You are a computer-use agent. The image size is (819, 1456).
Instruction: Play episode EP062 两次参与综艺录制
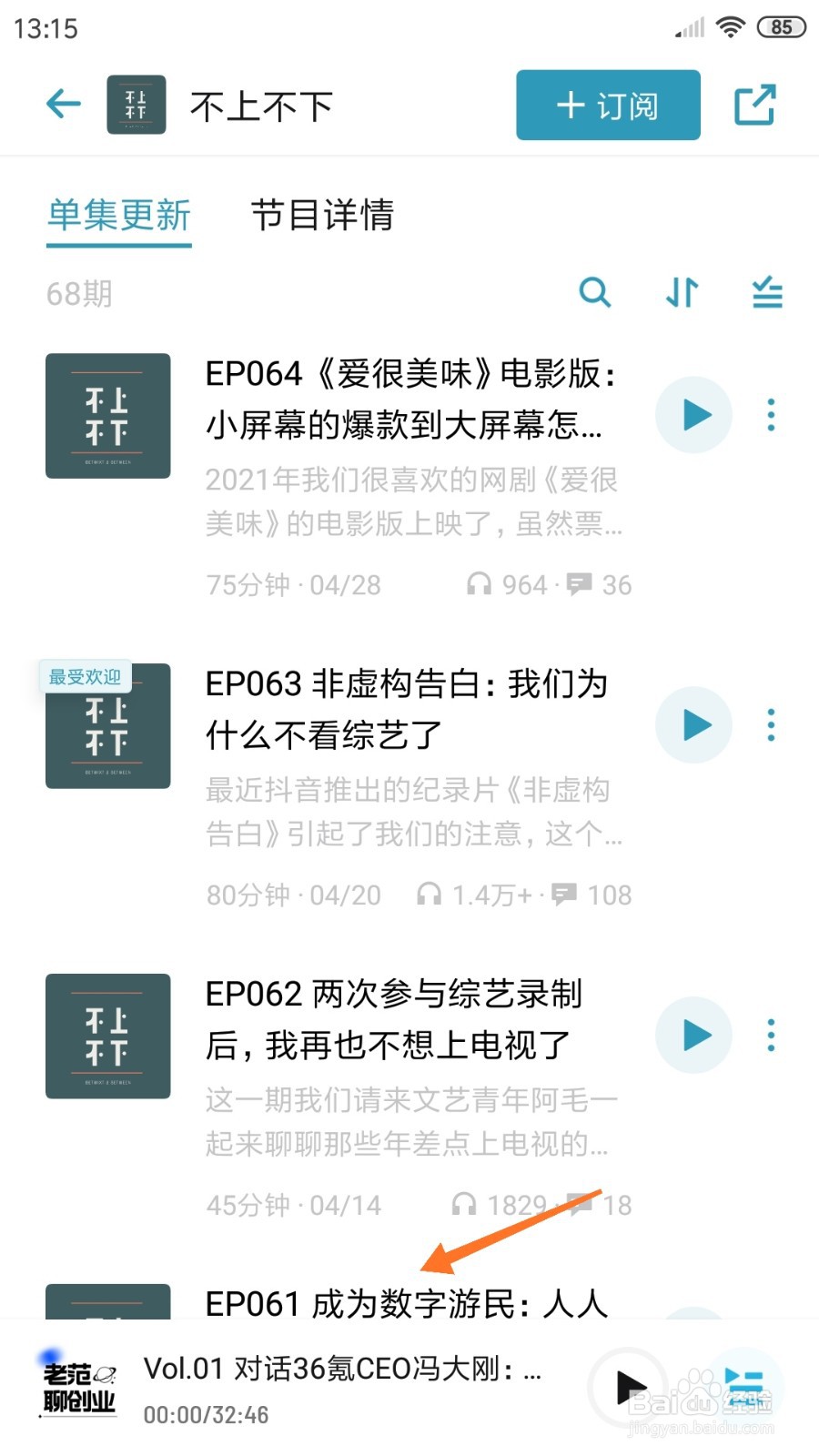[x=694, y=1036]
